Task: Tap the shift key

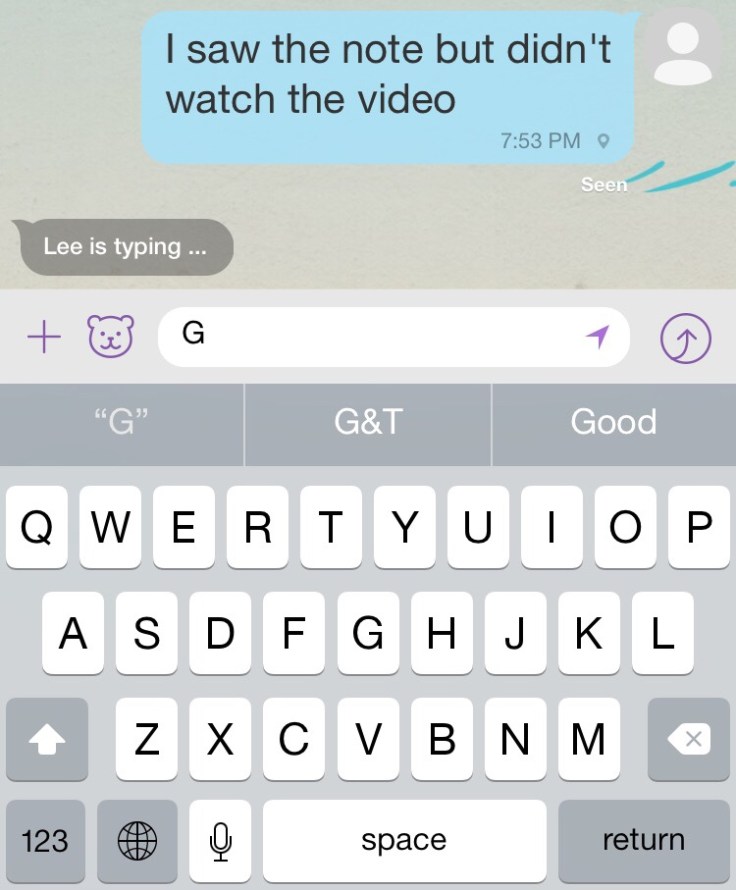Action: [x=46, y=739]
